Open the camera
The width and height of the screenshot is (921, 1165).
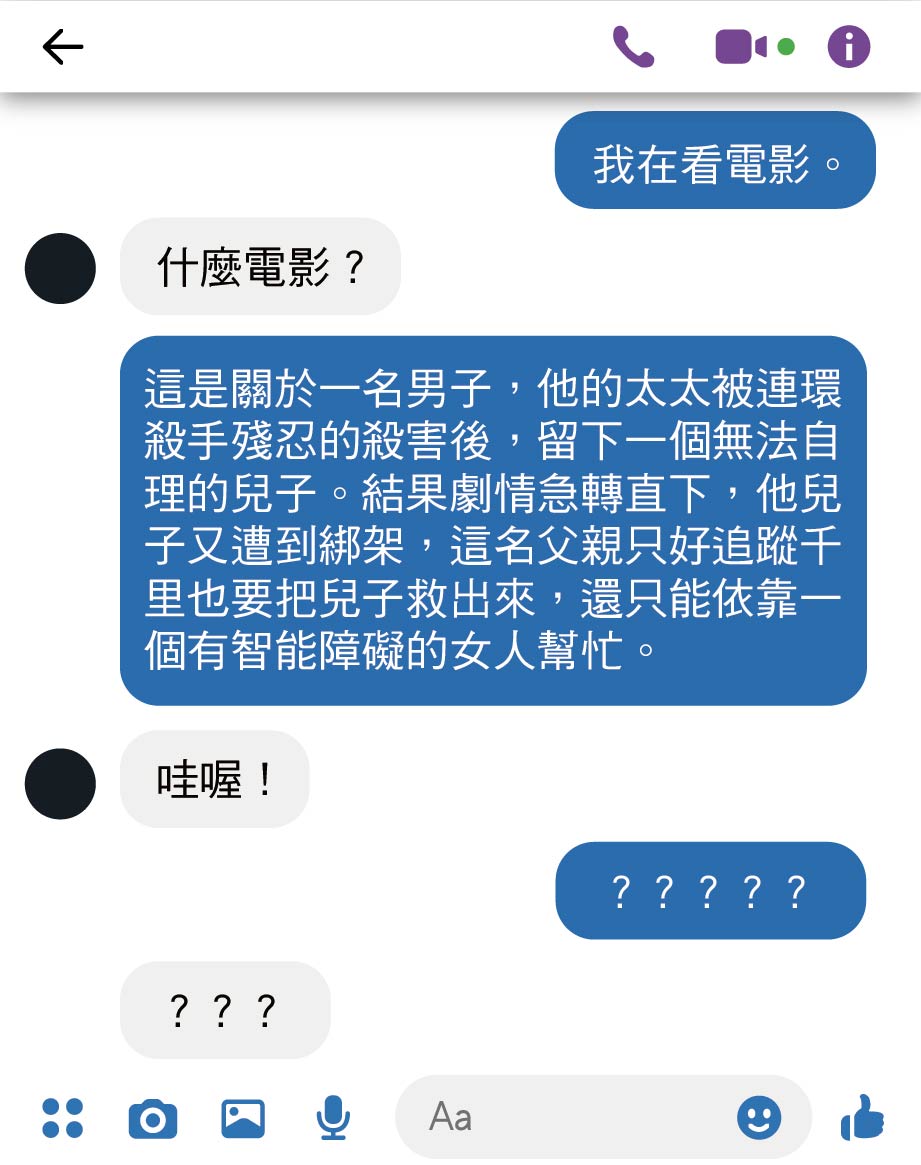tap(153, 1118)
